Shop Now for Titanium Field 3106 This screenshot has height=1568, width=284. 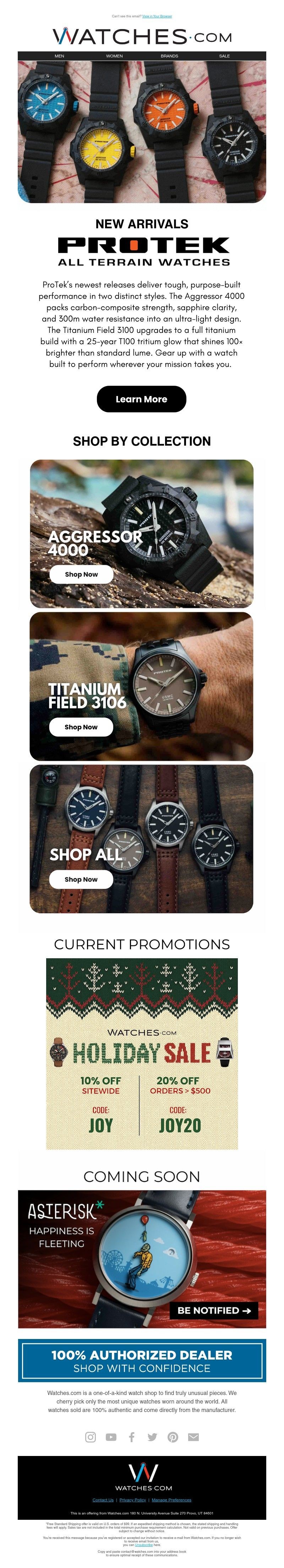point(81,727)
